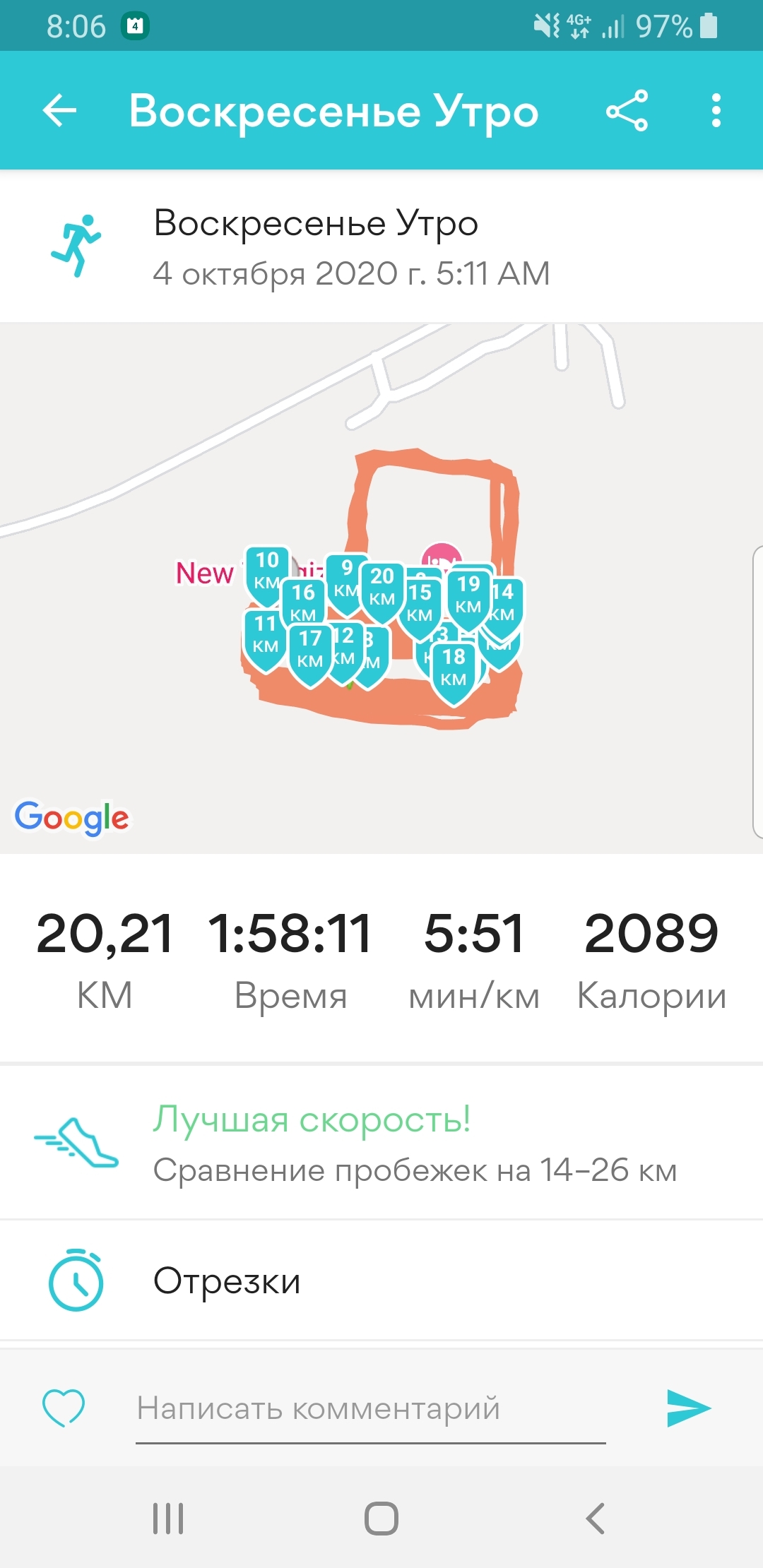Viewport: 763px width, 1568px height.
Task: Go back using the top arrow
Action: (x=60, y=110)
